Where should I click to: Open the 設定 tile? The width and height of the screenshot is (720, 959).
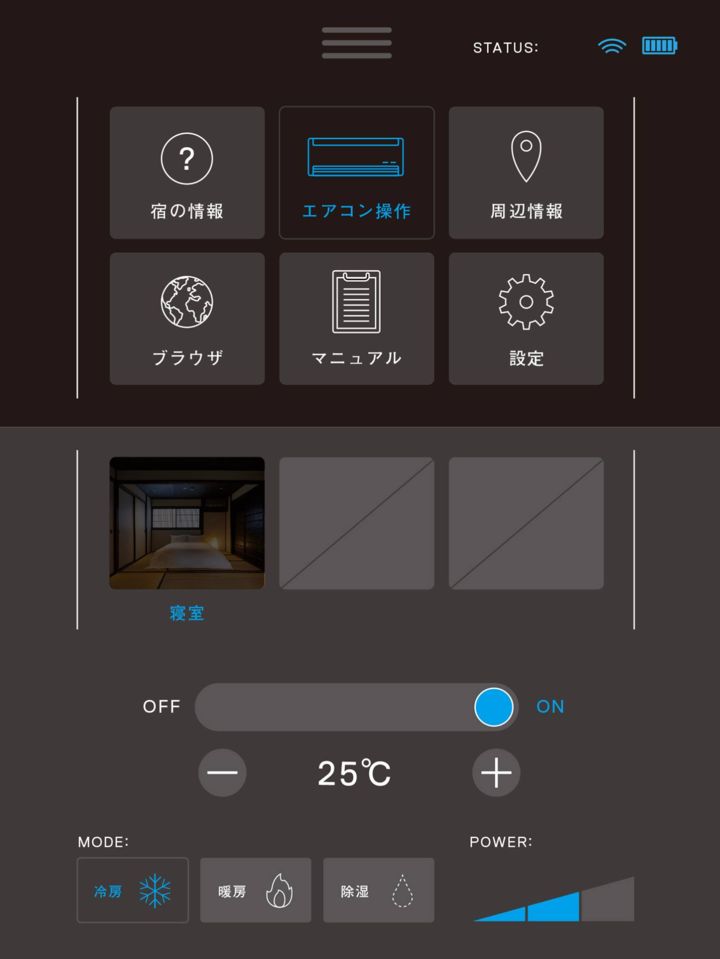526,318
